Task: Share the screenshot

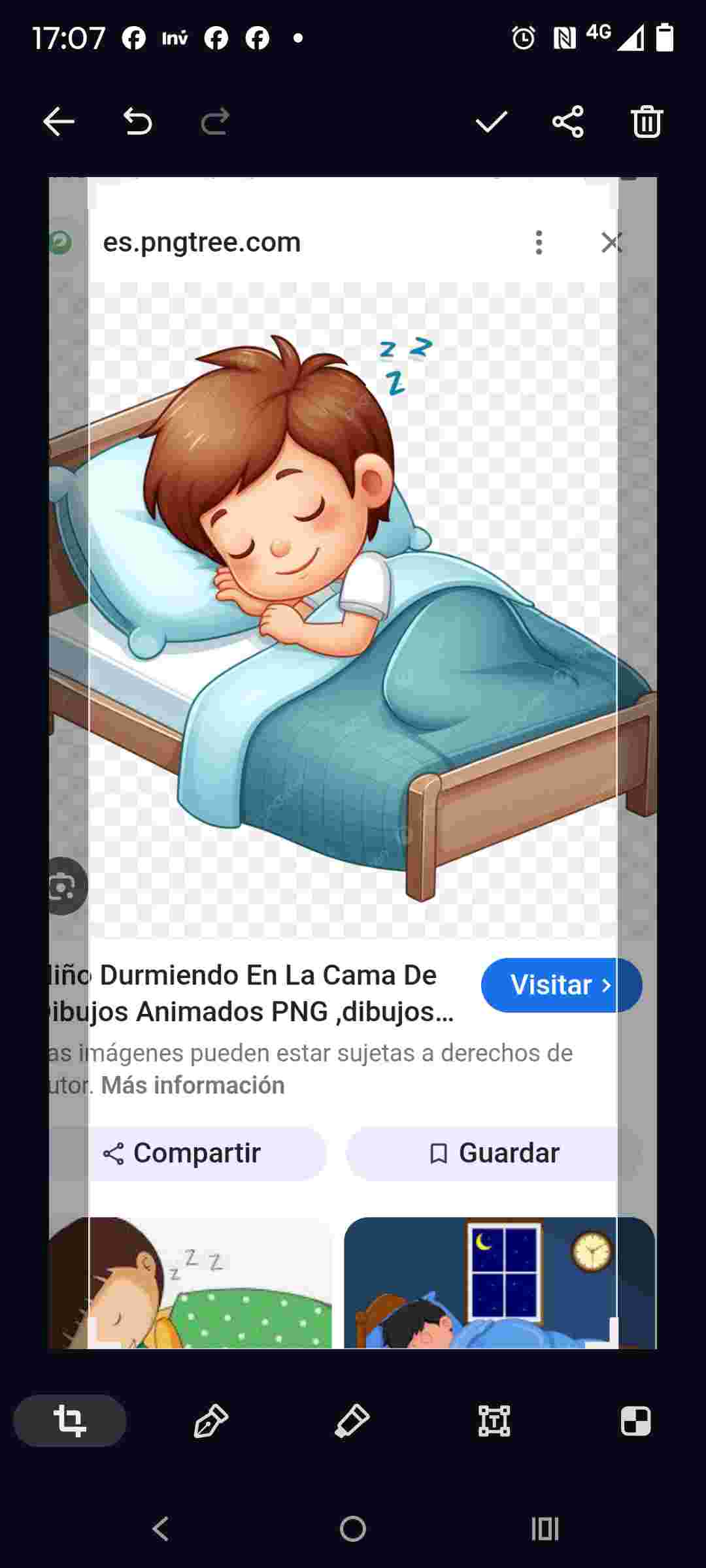Action: pyautogui.click(x=568, y=122)
